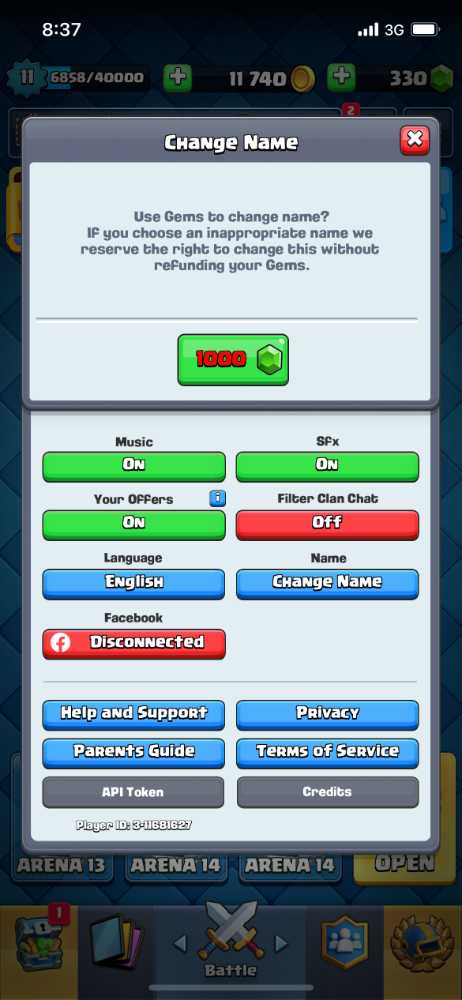Image resolution: width=462 pixels, height=1000 pixels.
Task: Show the game Credits
Action: point(327,792)
